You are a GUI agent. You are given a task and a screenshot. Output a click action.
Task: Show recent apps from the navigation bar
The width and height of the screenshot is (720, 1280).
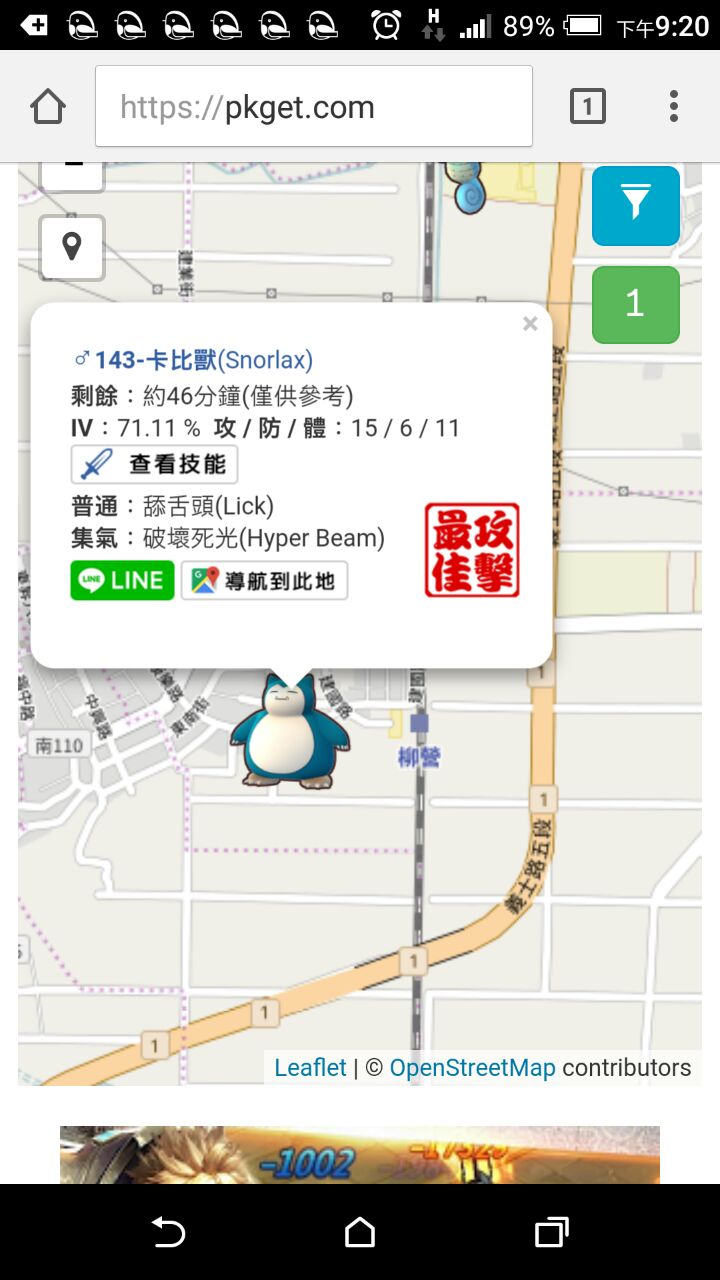[551, 1232]
